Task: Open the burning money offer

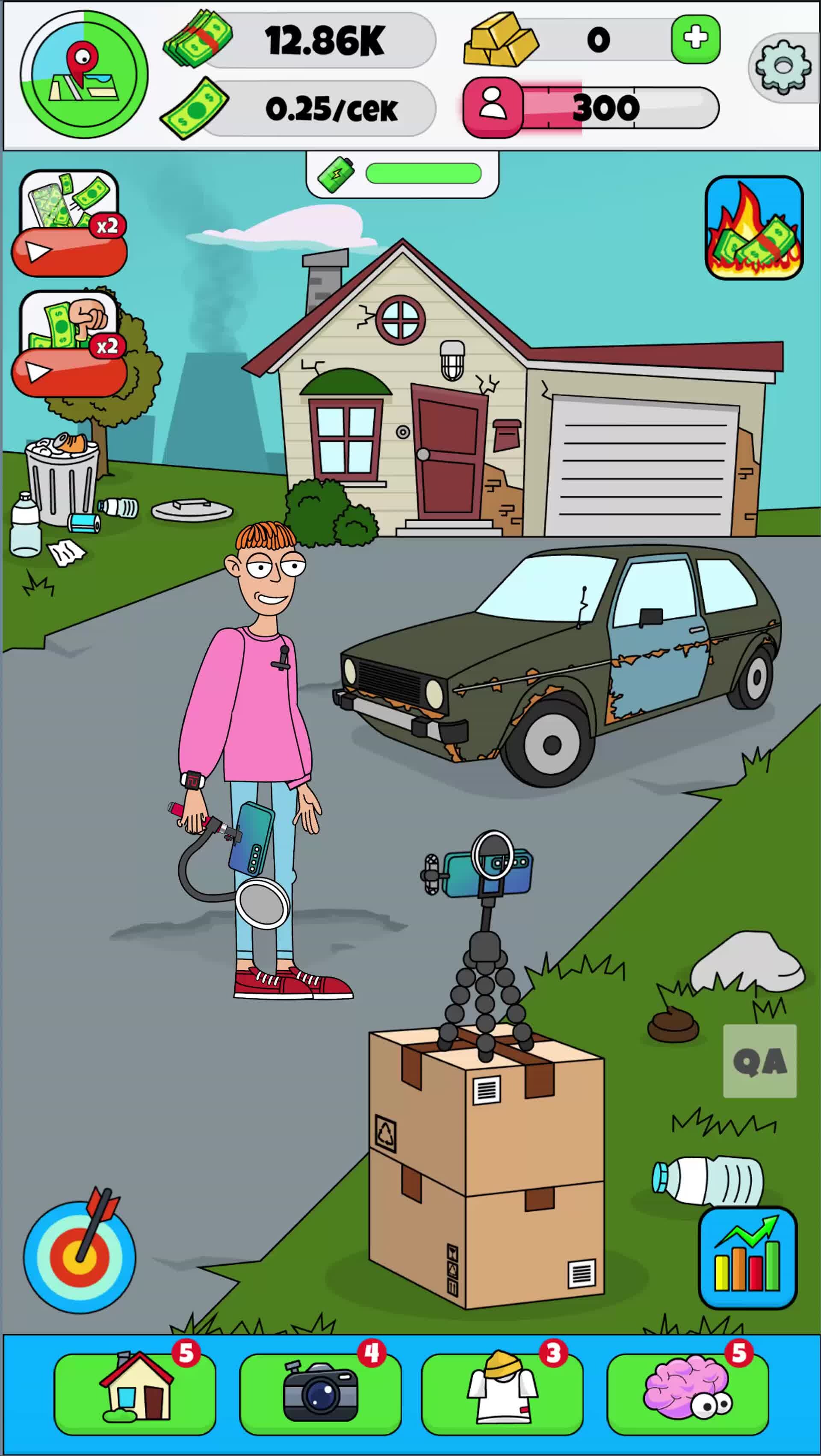Action: click(753, 228)
